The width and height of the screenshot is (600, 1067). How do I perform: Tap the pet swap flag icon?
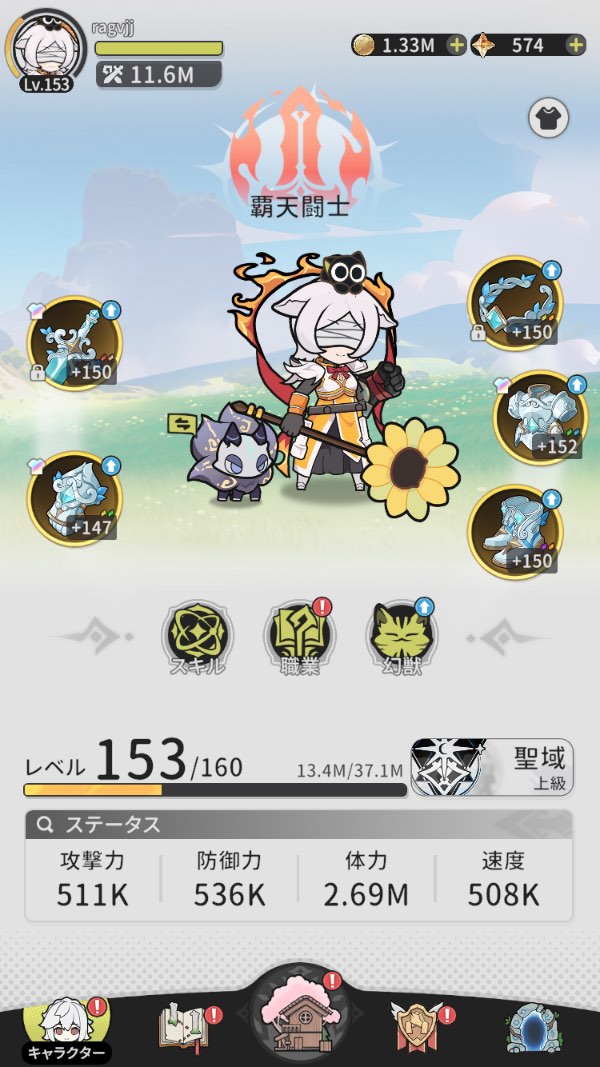point(181,423)
